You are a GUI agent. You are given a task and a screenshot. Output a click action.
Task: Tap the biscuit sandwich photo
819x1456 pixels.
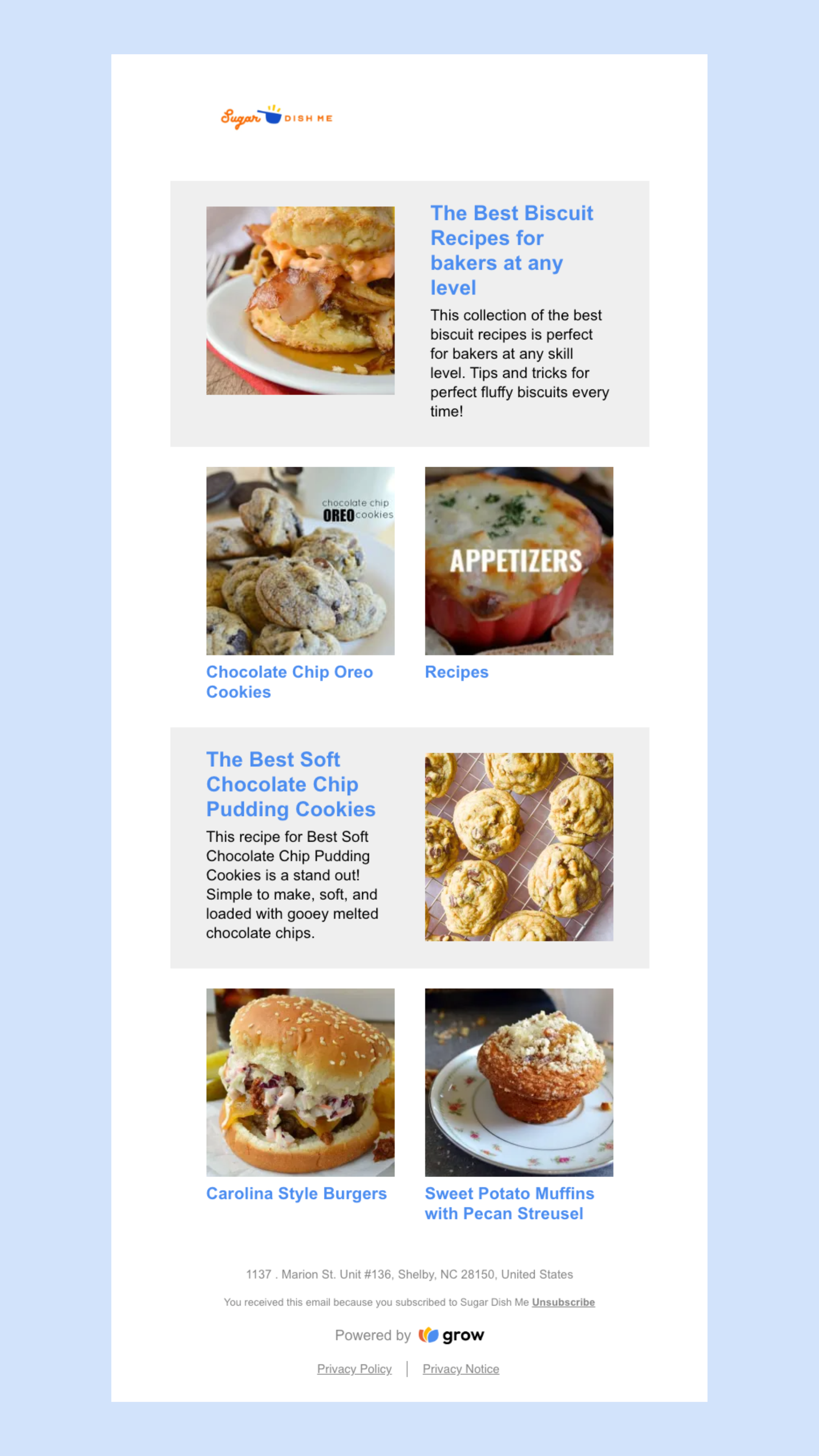point(300,300)
